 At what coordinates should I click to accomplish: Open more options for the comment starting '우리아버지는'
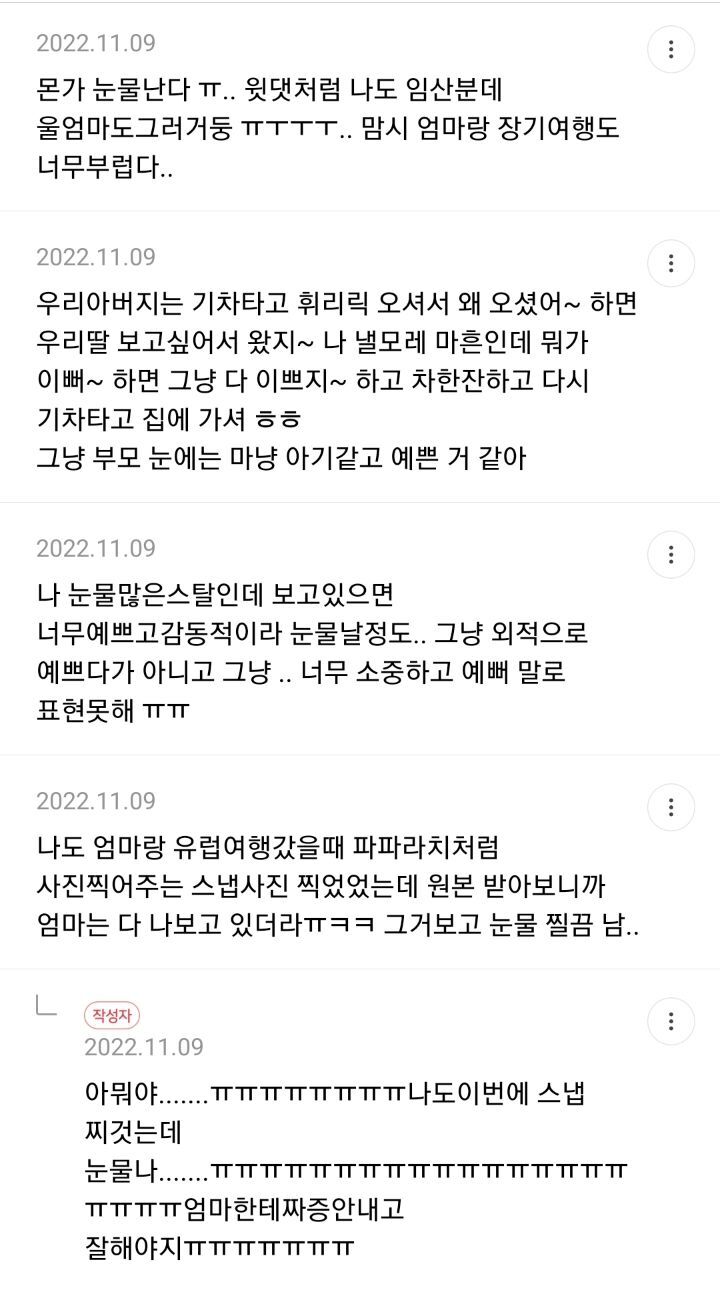pyautogui.click(x=671, y=264)
